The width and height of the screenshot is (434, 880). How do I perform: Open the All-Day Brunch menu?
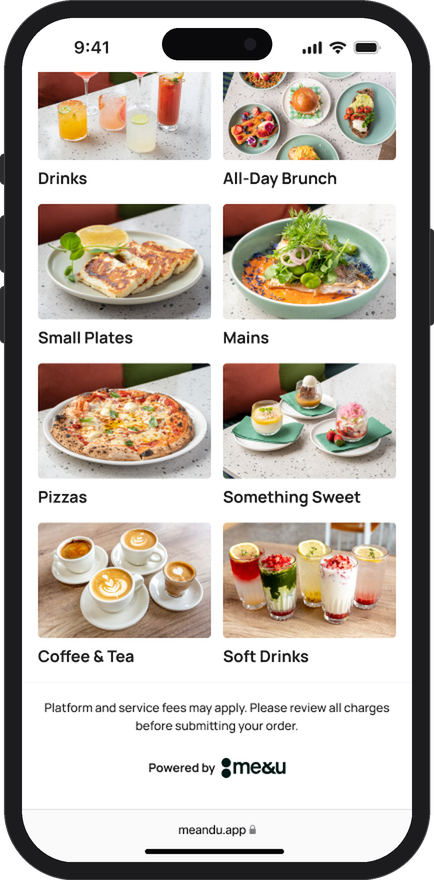coord(309,129)
